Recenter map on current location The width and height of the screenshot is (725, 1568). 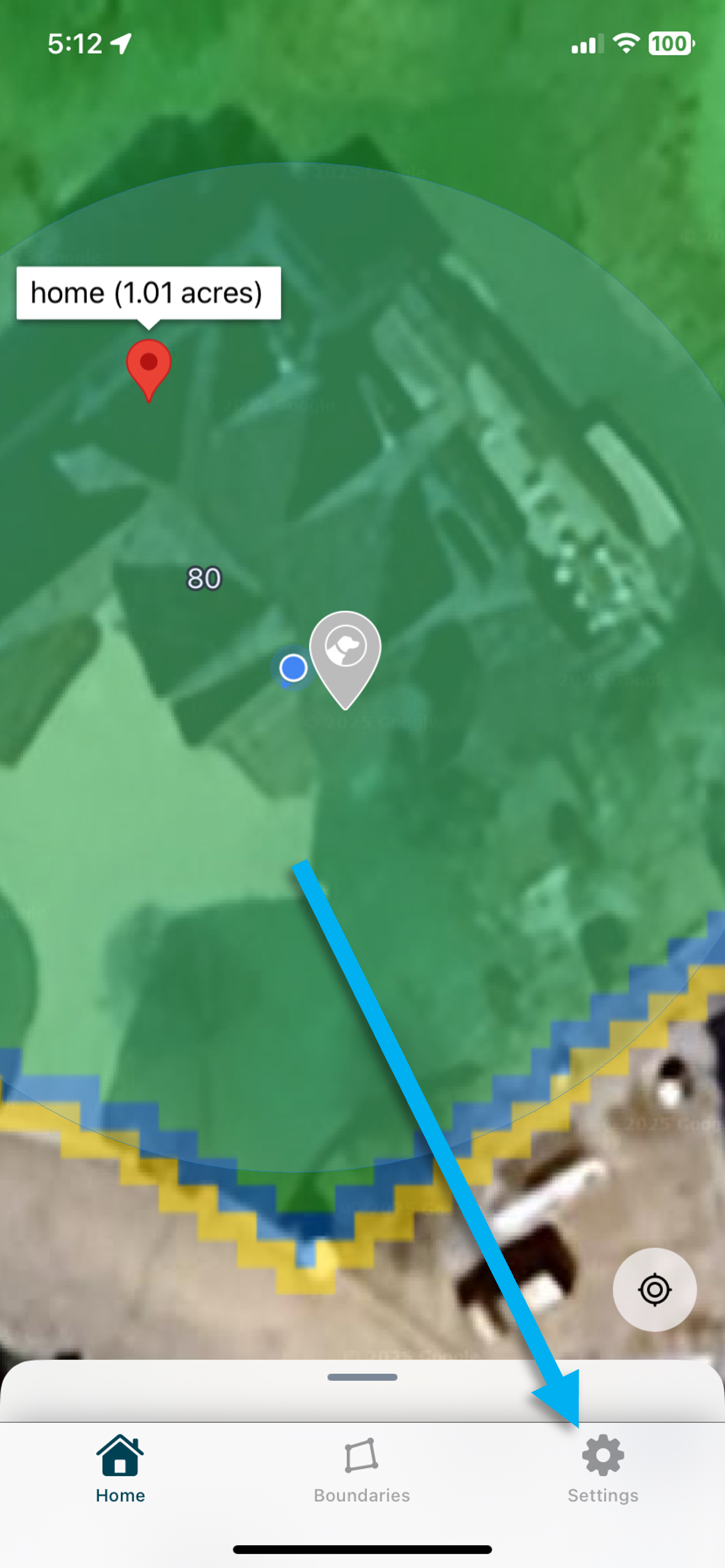pos(655,1289)
